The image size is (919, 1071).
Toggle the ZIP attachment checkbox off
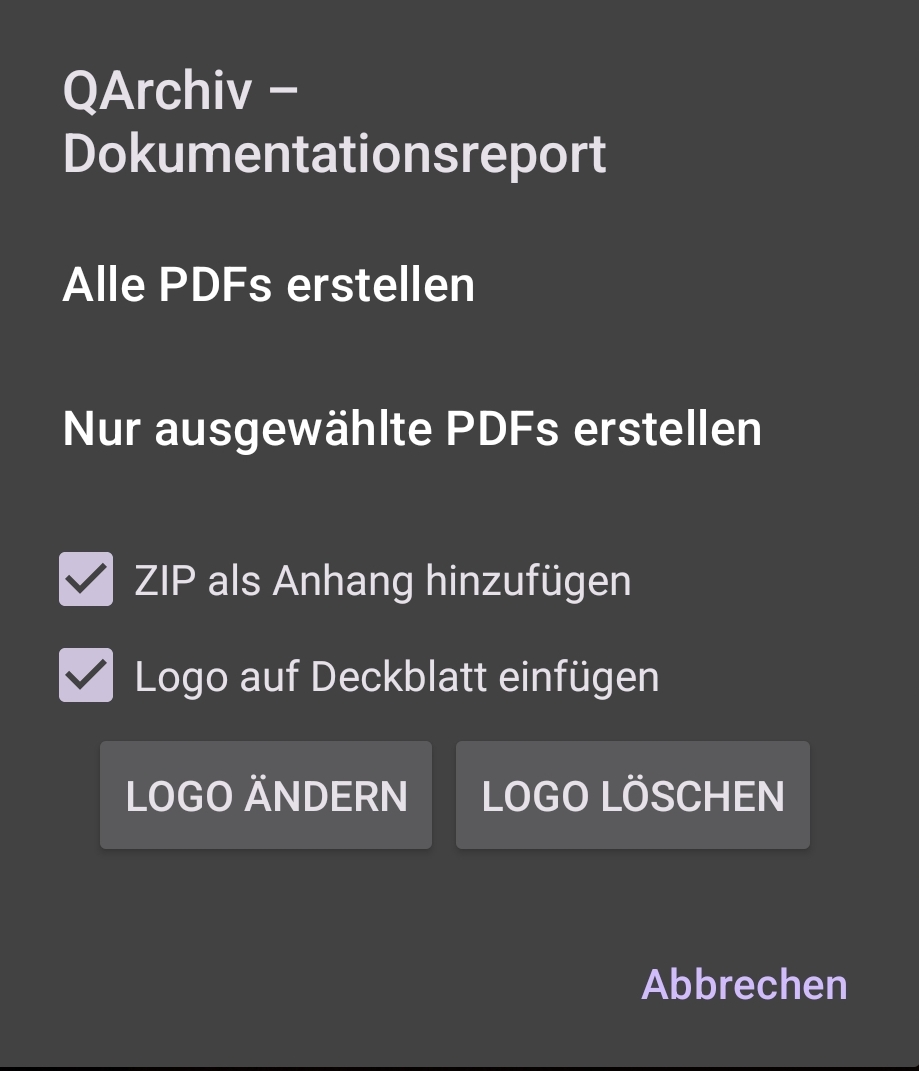pos(85,579)
